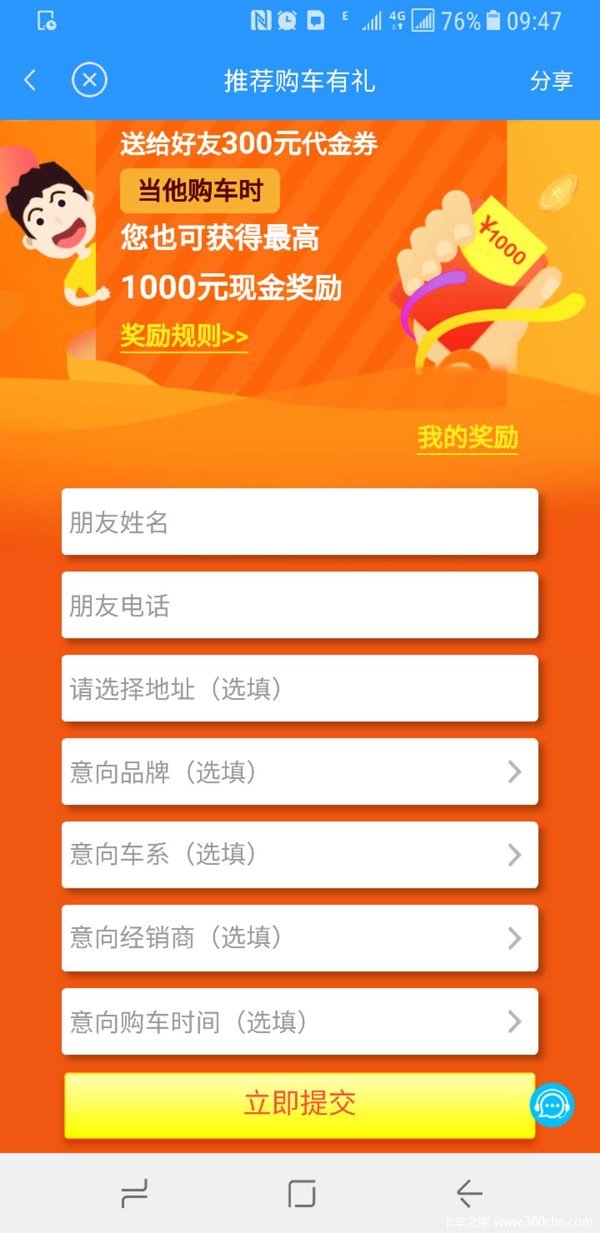600x1233 pixels.
Task: Tap the 分享 share button
Action: [551, 82]
